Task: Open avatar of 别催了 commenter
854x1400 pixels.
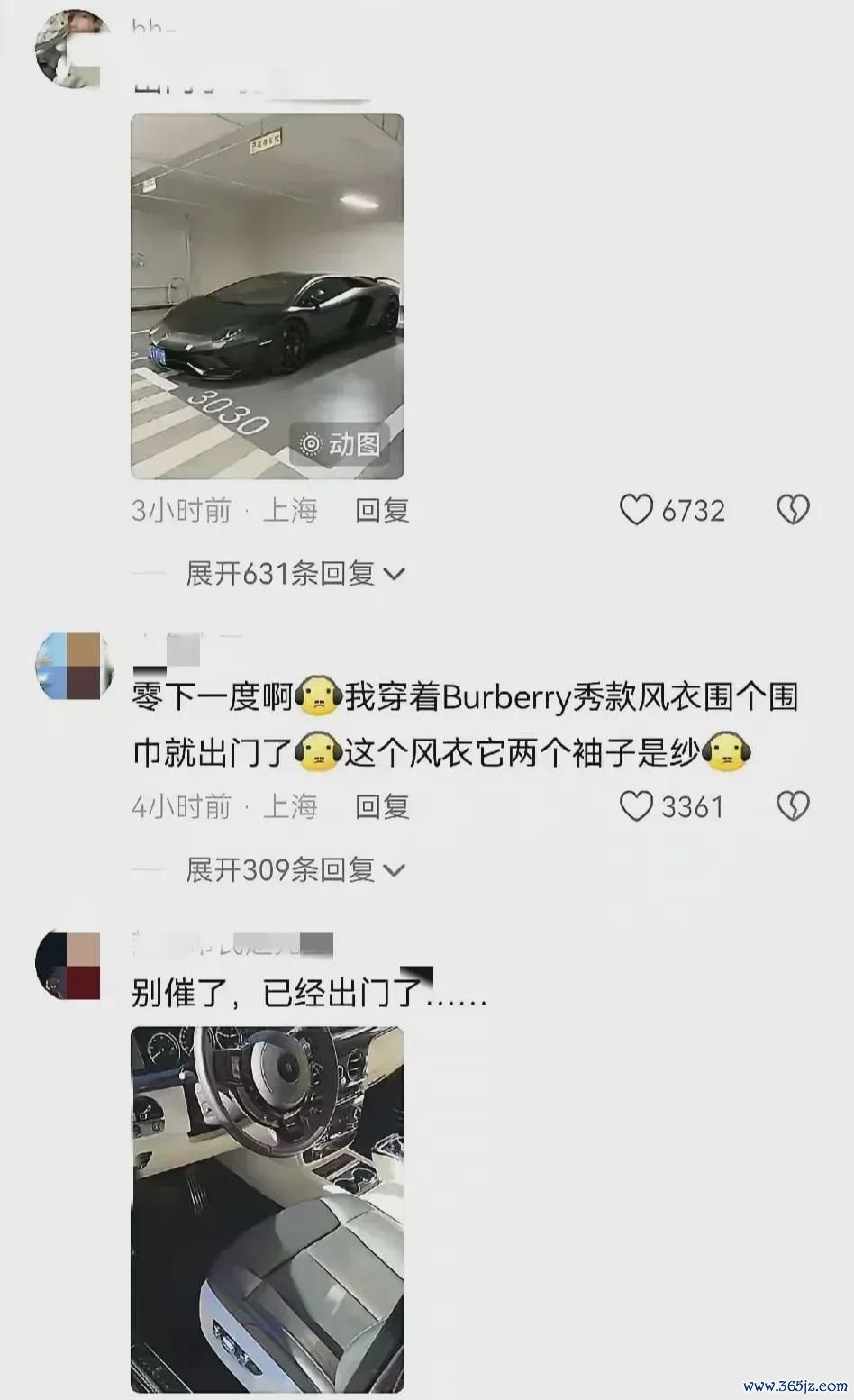Action: point(68,966)
